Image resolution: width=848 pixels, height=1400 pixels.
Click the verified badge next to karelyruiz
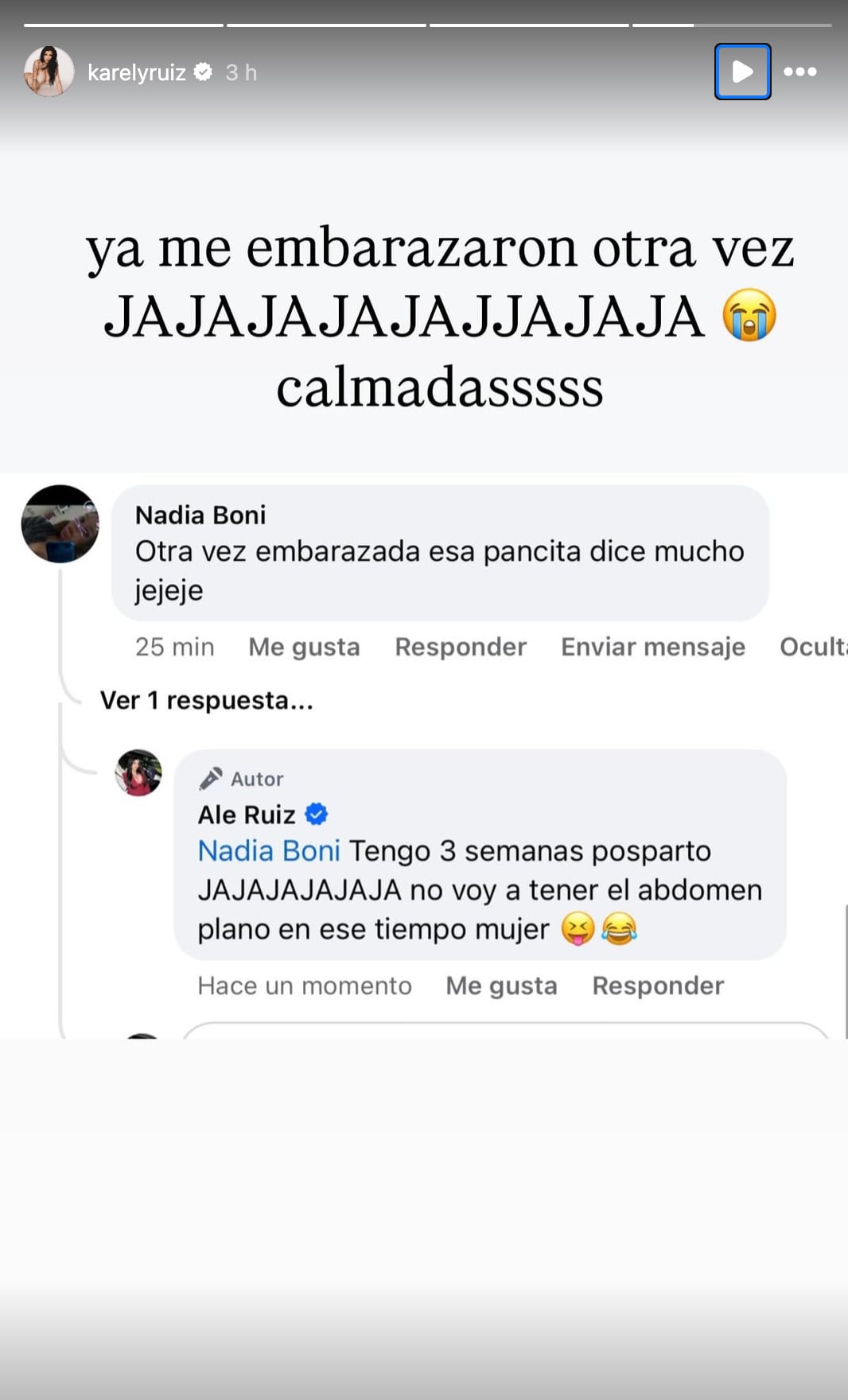(x=204, y=71)
